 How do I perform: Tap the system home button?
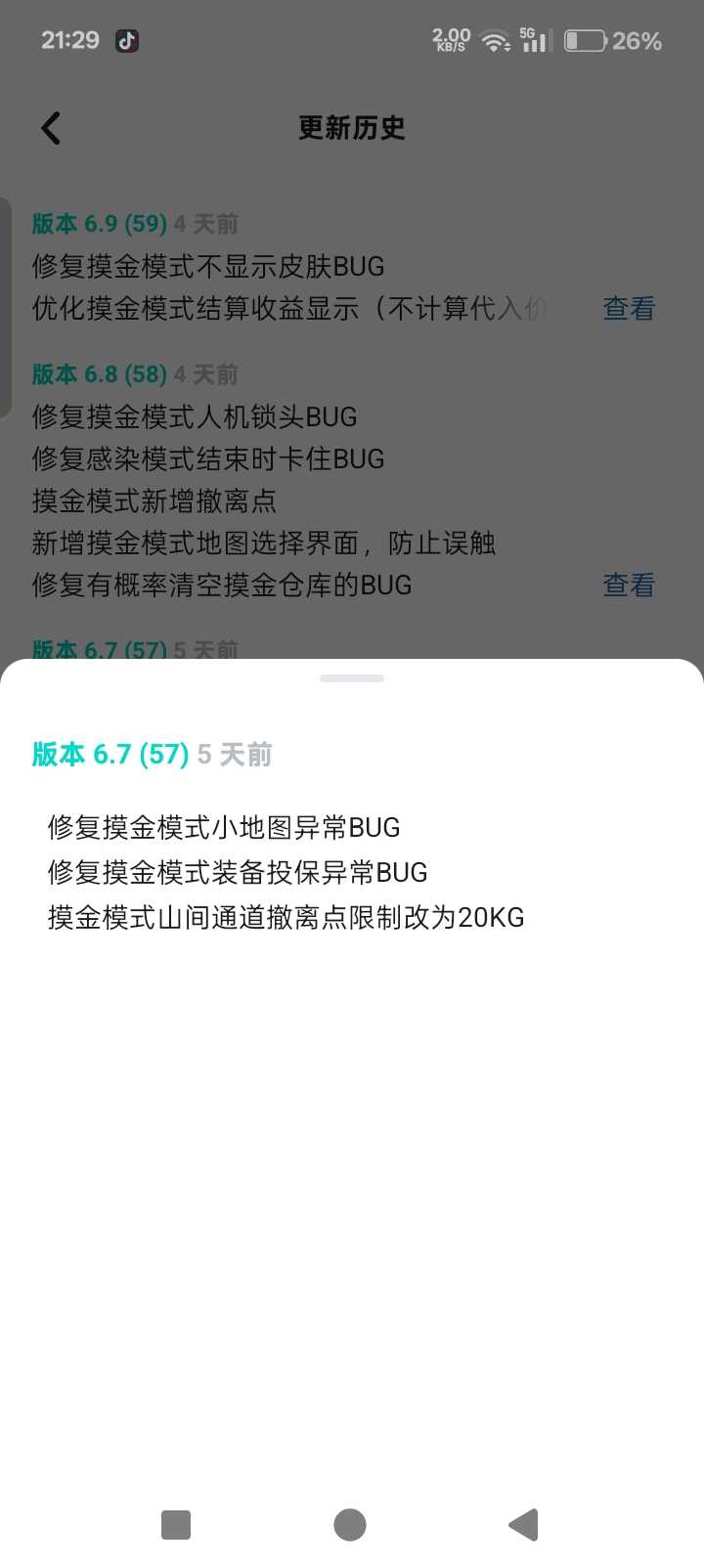pyautogui.click(x=350, y=1524)
